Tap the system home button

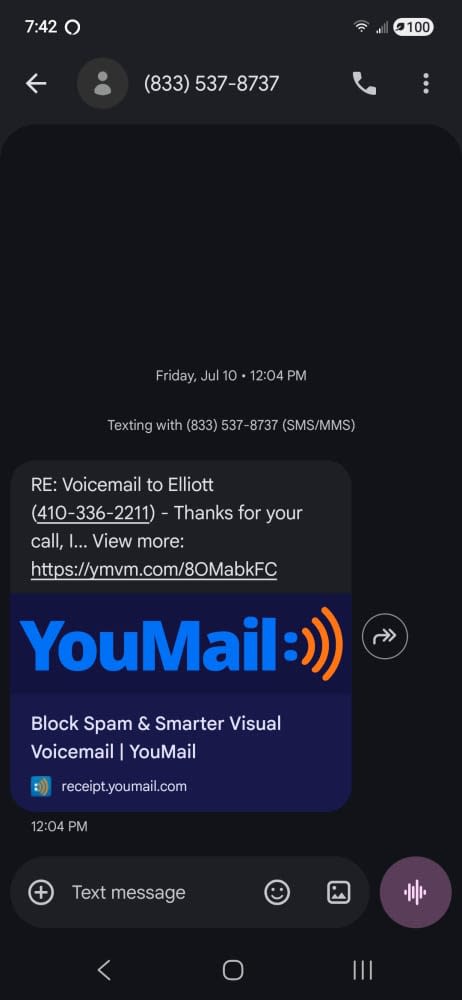click(233, 970)
